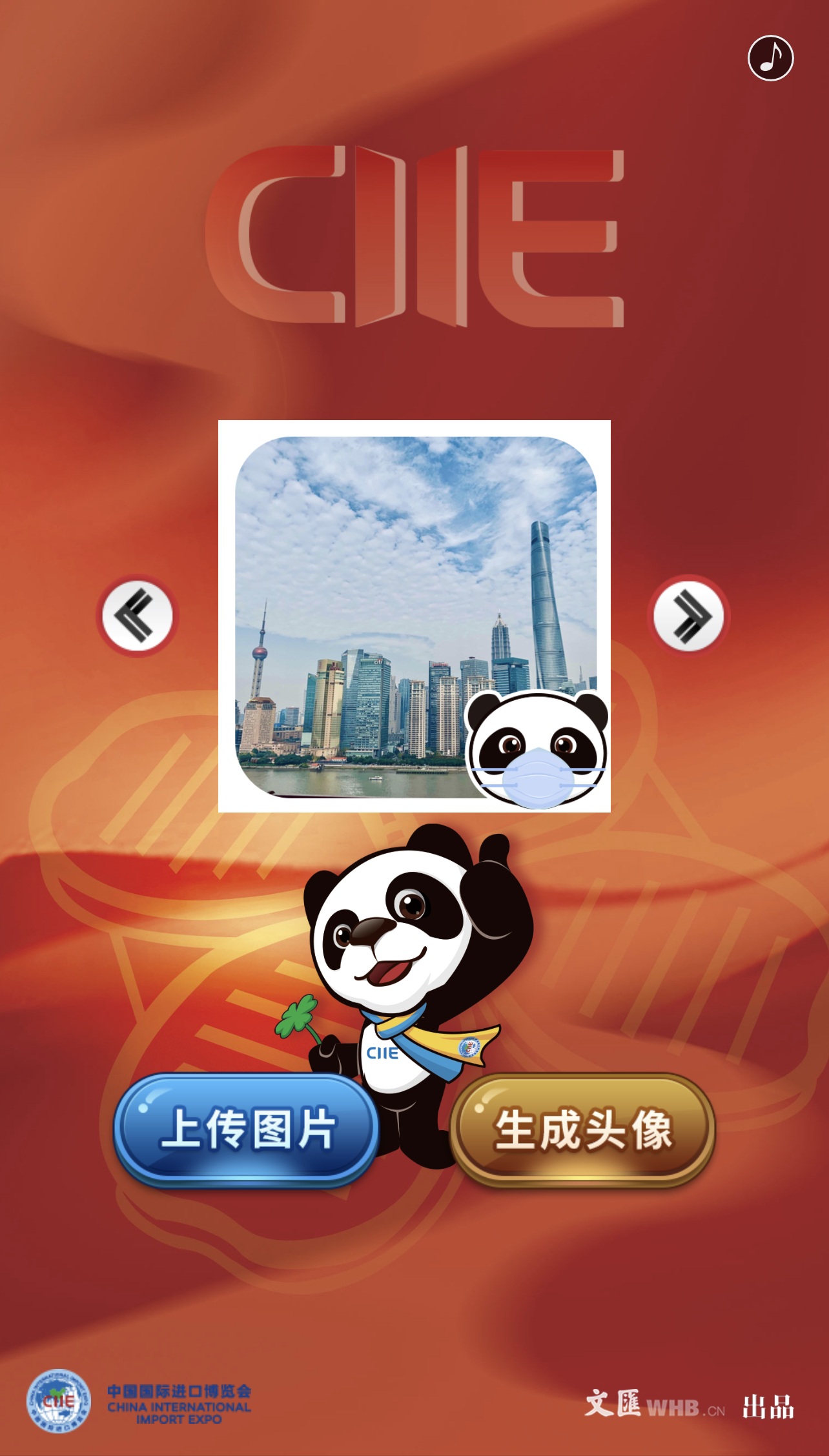Tap the 上传图片 upload button
This screenshot has width=829, height=1456.
point(247,1129)
